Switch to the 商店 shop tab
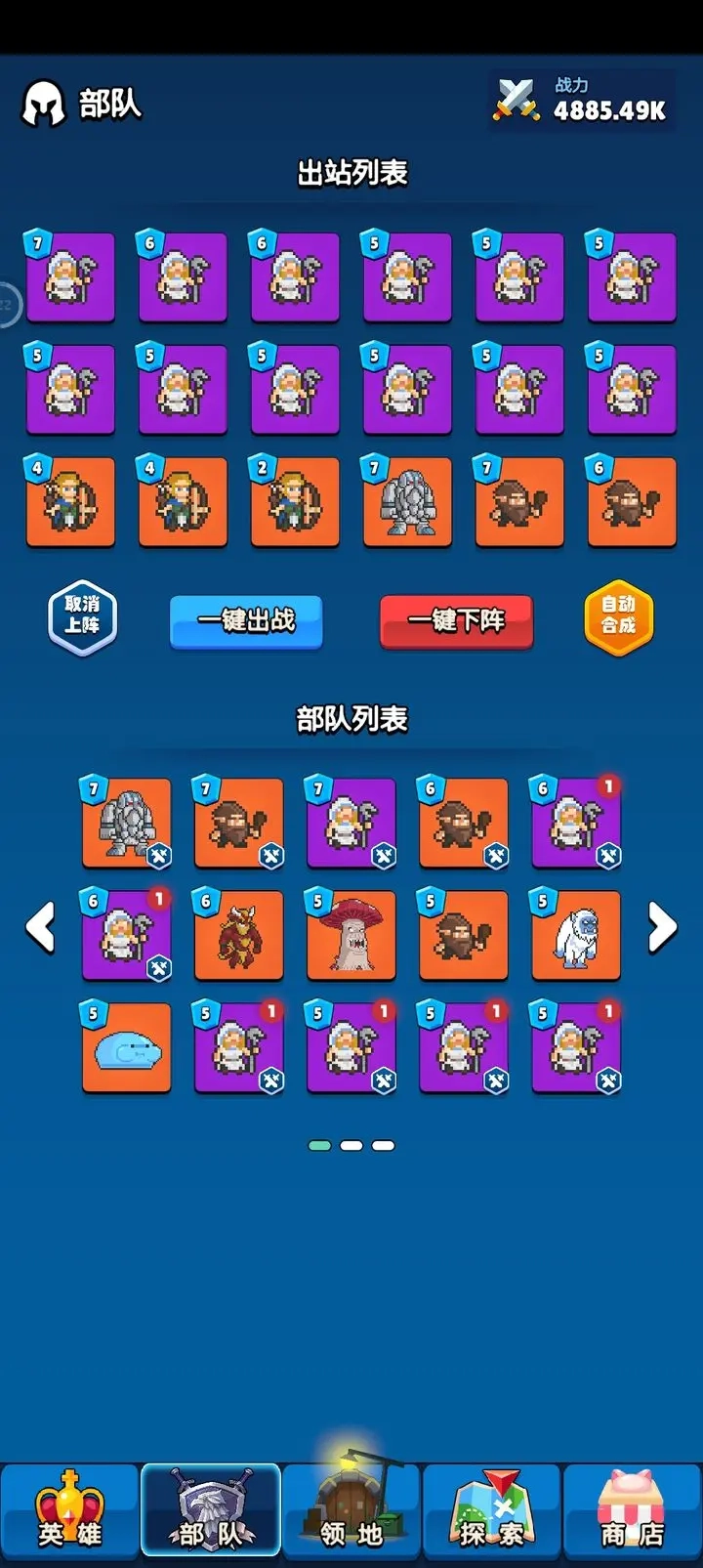This screenshot has width=703, height=1568. (x=632, y=1510)
